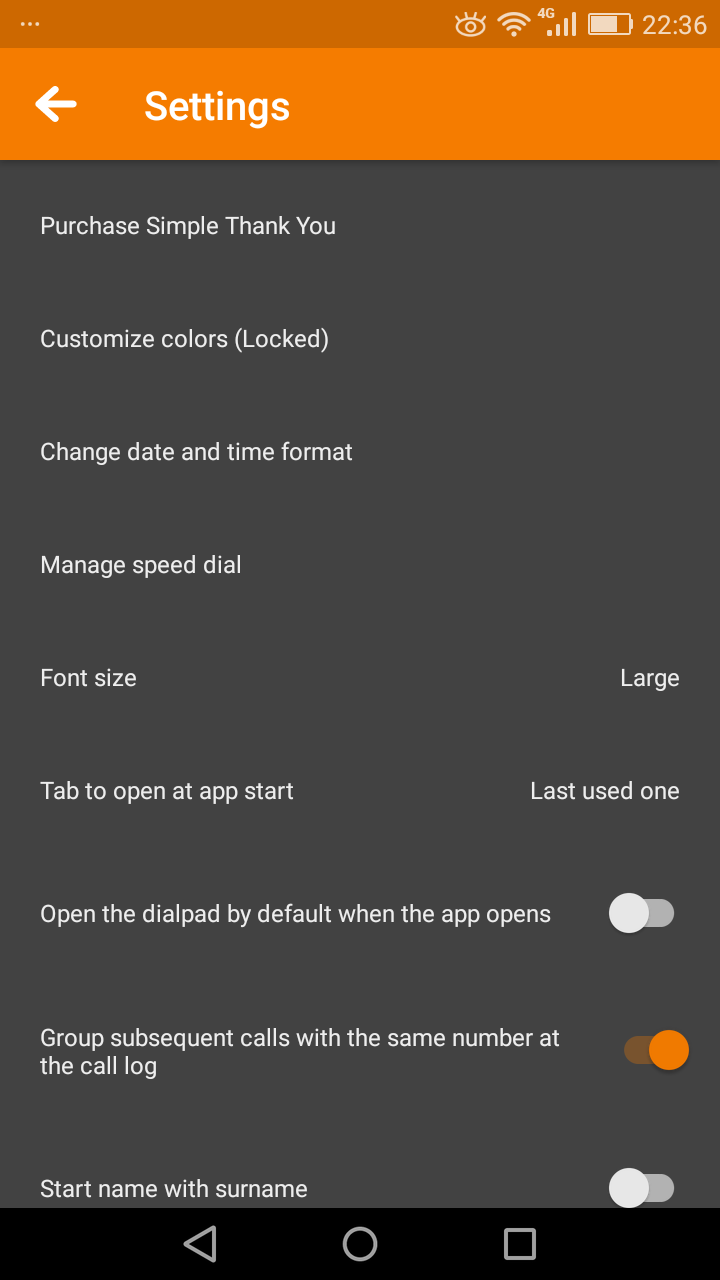Open Manage speed dial
Image resolution: width=720 pixels, height=1280 pixels.
(140, 564)
